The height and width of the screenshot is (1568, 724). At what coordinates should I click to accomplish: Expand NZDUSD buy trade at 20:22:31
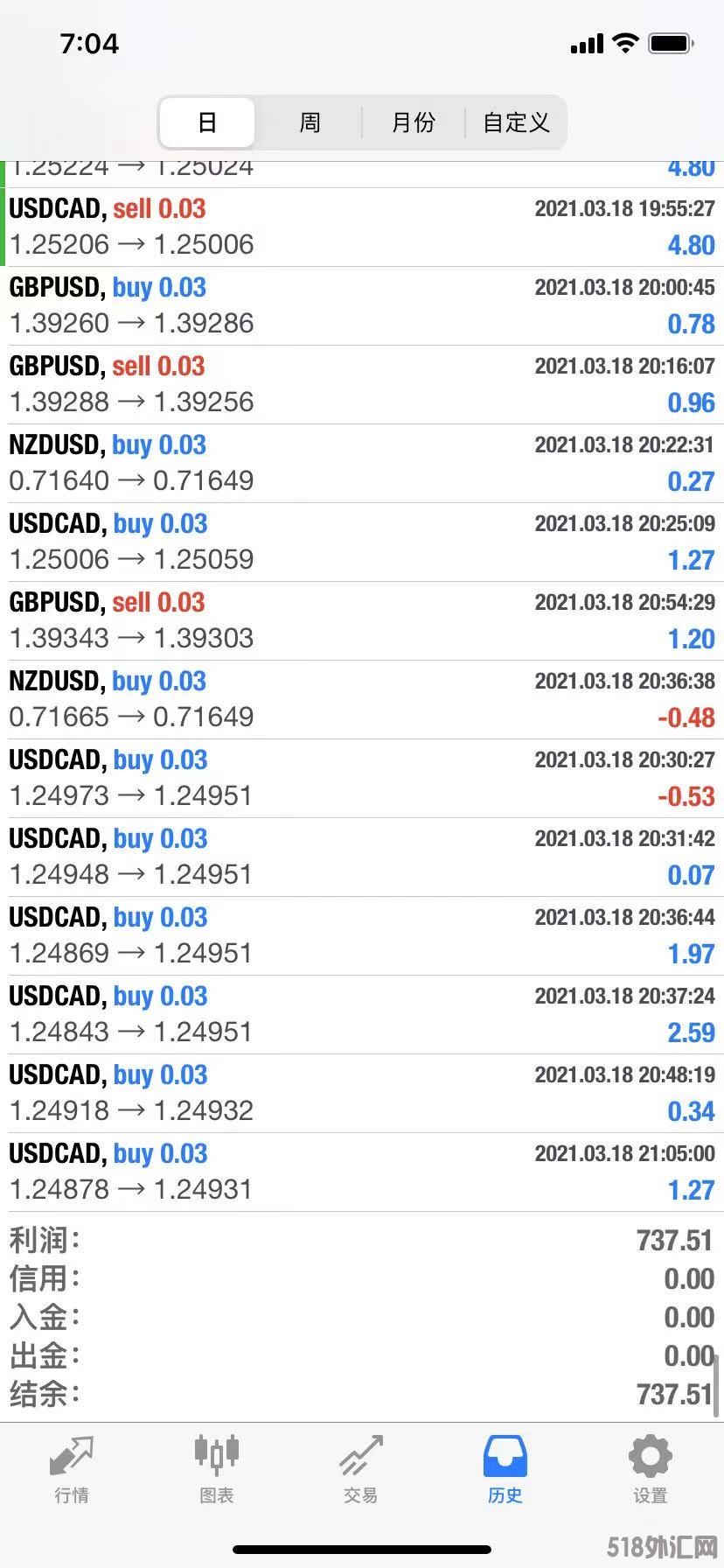point(362,464)
